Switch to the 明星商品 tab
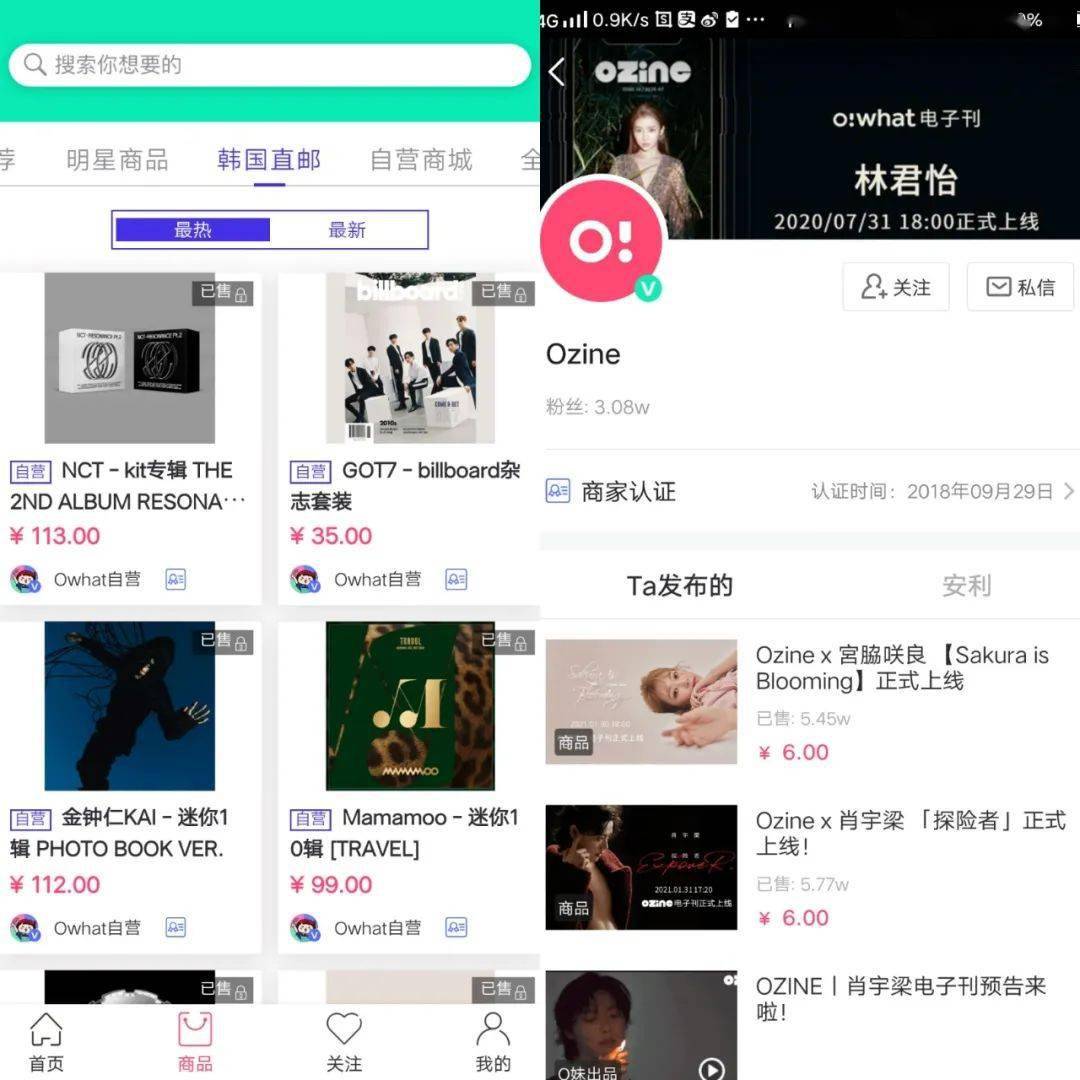This screenshot has width=1080, height=1080. point(117,160)
